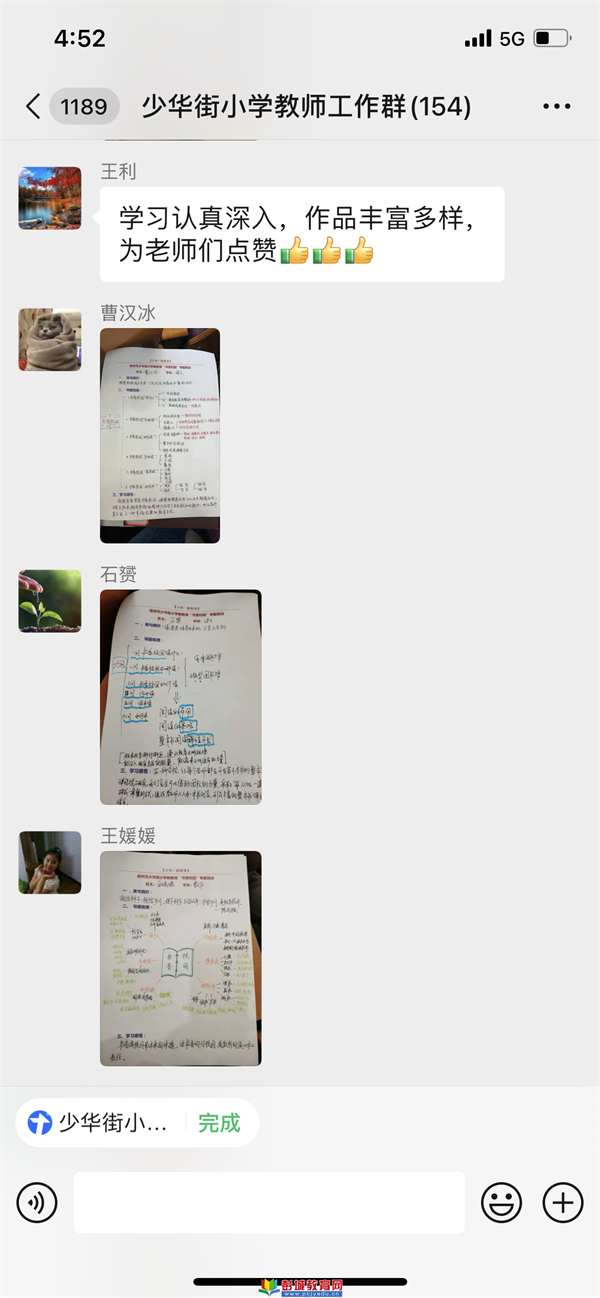View 石赟's shared photo

(x=180, y=697)
